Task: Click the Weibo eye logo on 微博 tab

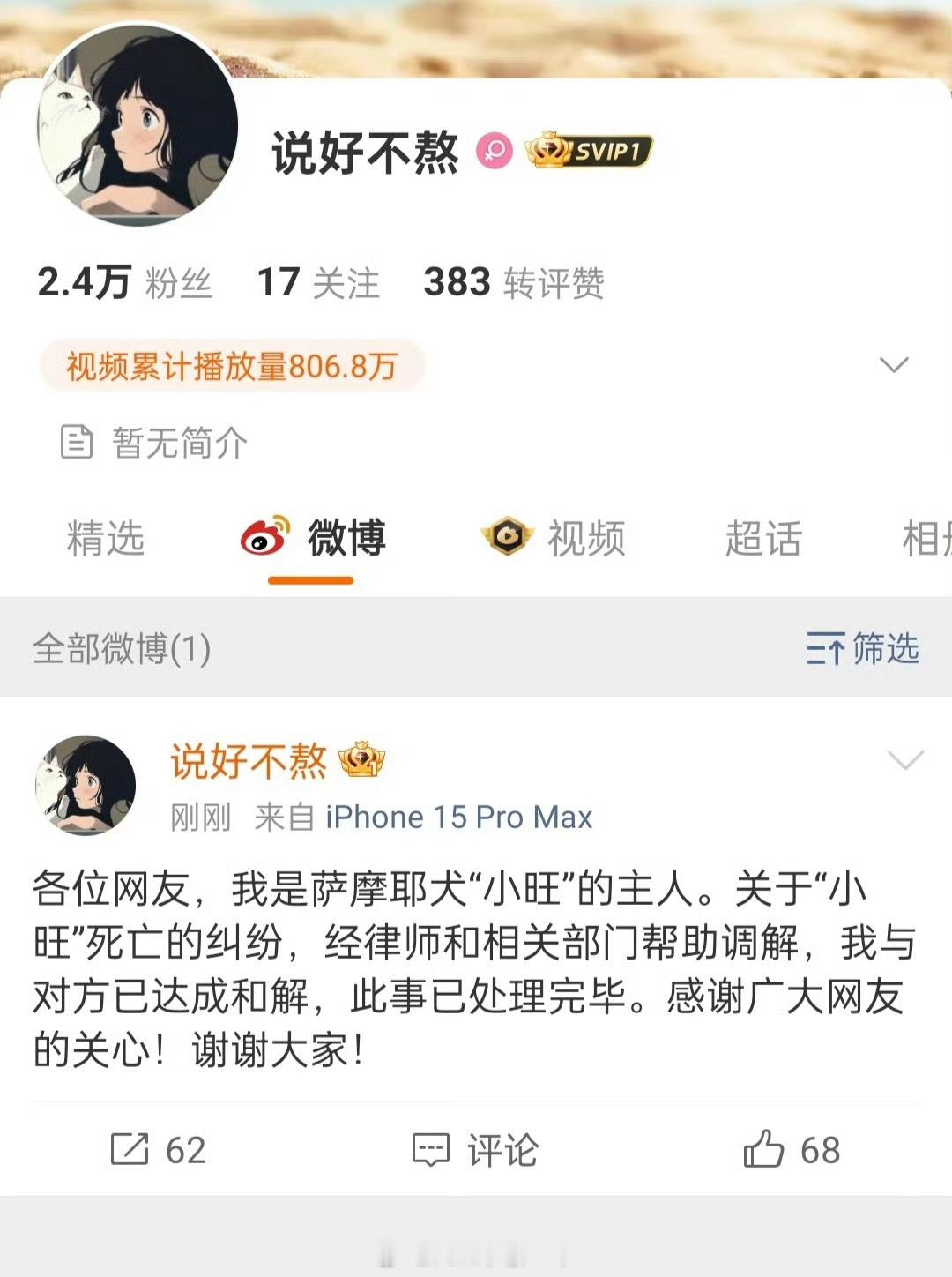Action: click(x=264, y=538)
